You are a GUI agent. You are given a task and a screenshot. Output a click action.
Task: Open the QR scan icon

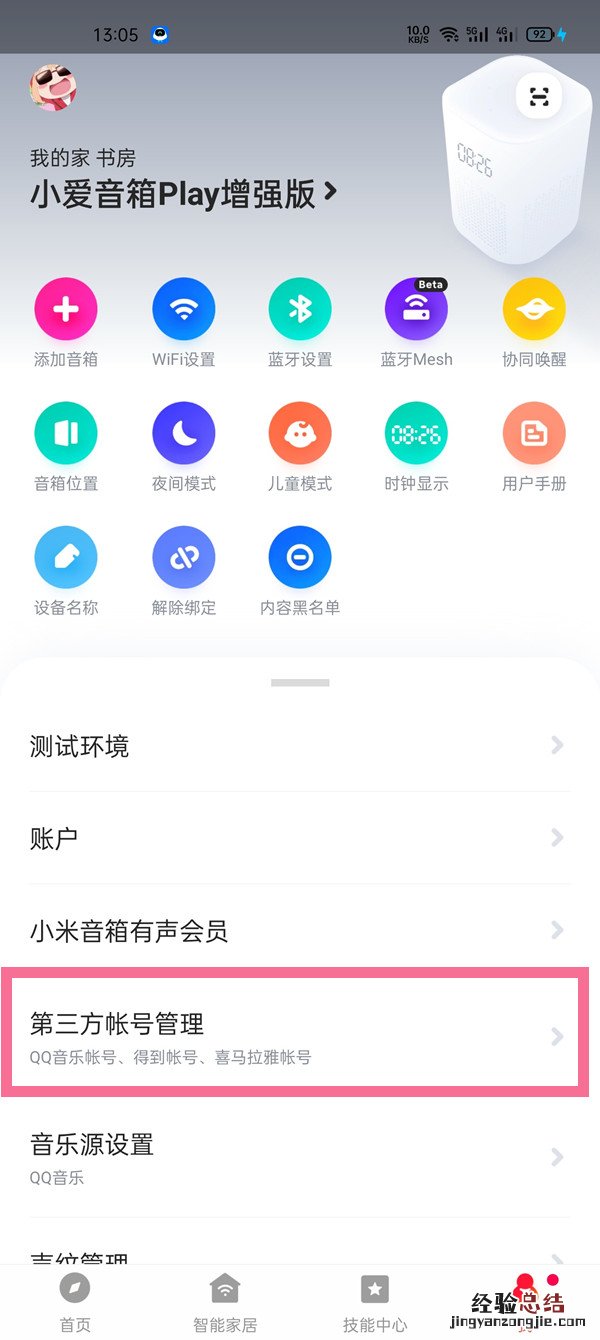(539, 97)
